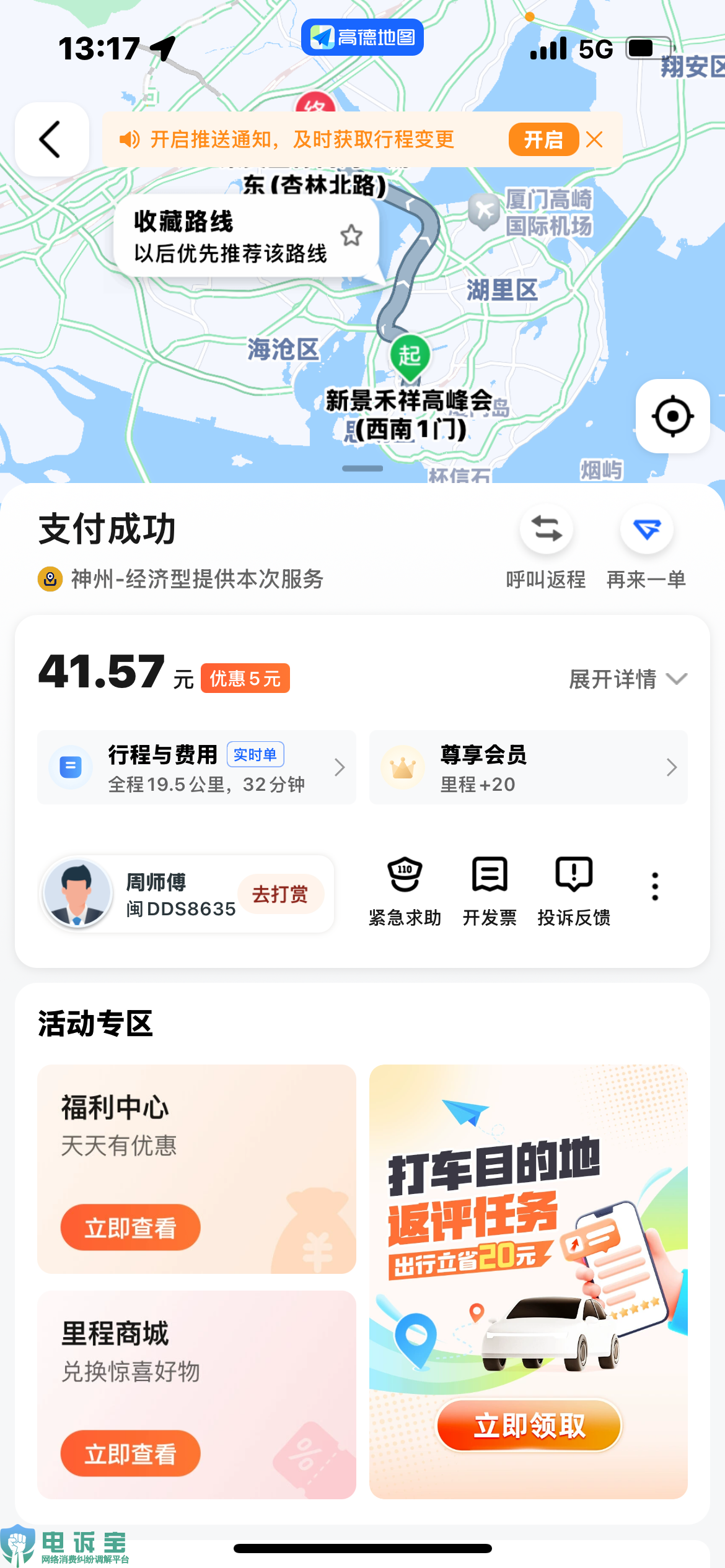Image resolution: width=725 pixels, height=1568 pixels.
Task: Dismiss the push notification banner
Action: tap(594, 139)
